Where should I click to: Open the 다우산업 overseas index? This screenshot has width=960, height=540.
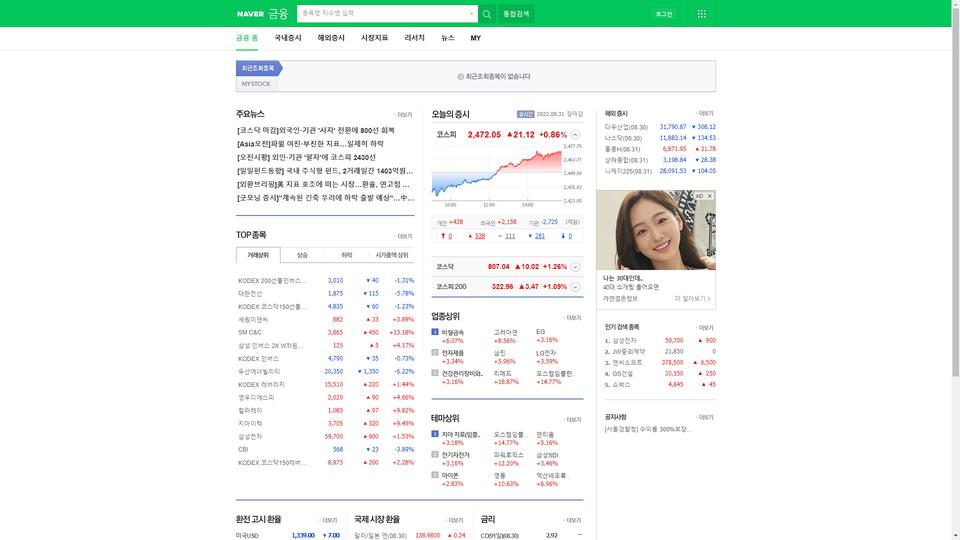pyautogui.click(x=626, y=127)
